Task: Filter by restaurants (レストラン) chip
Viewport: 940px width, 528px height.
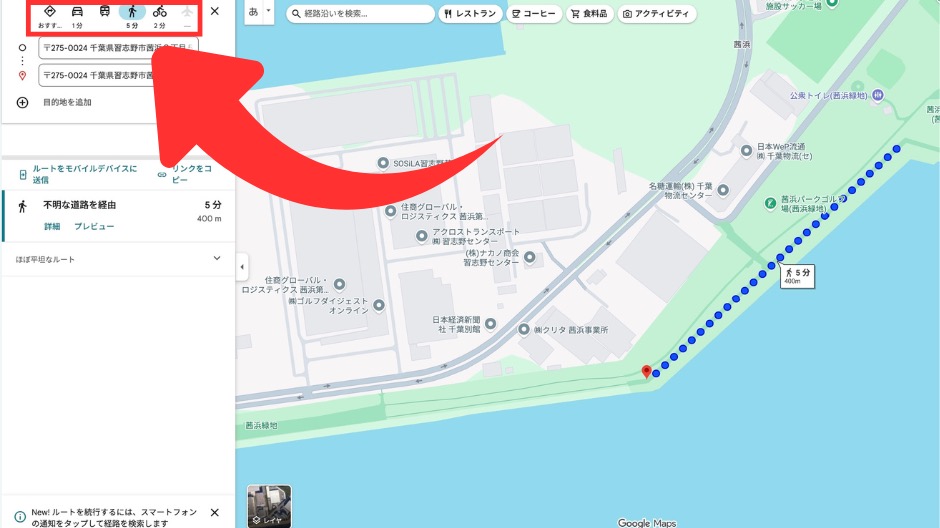Action: coord(470,14)
